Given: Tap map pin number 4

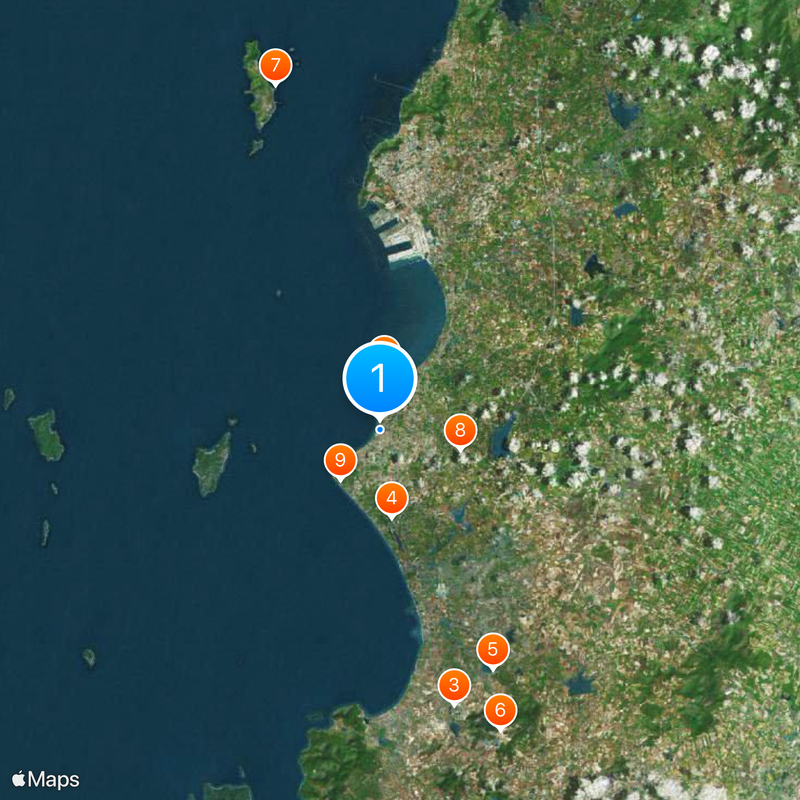Looking at the screenshot, I should pyautogui.click(x=392, y=497).
